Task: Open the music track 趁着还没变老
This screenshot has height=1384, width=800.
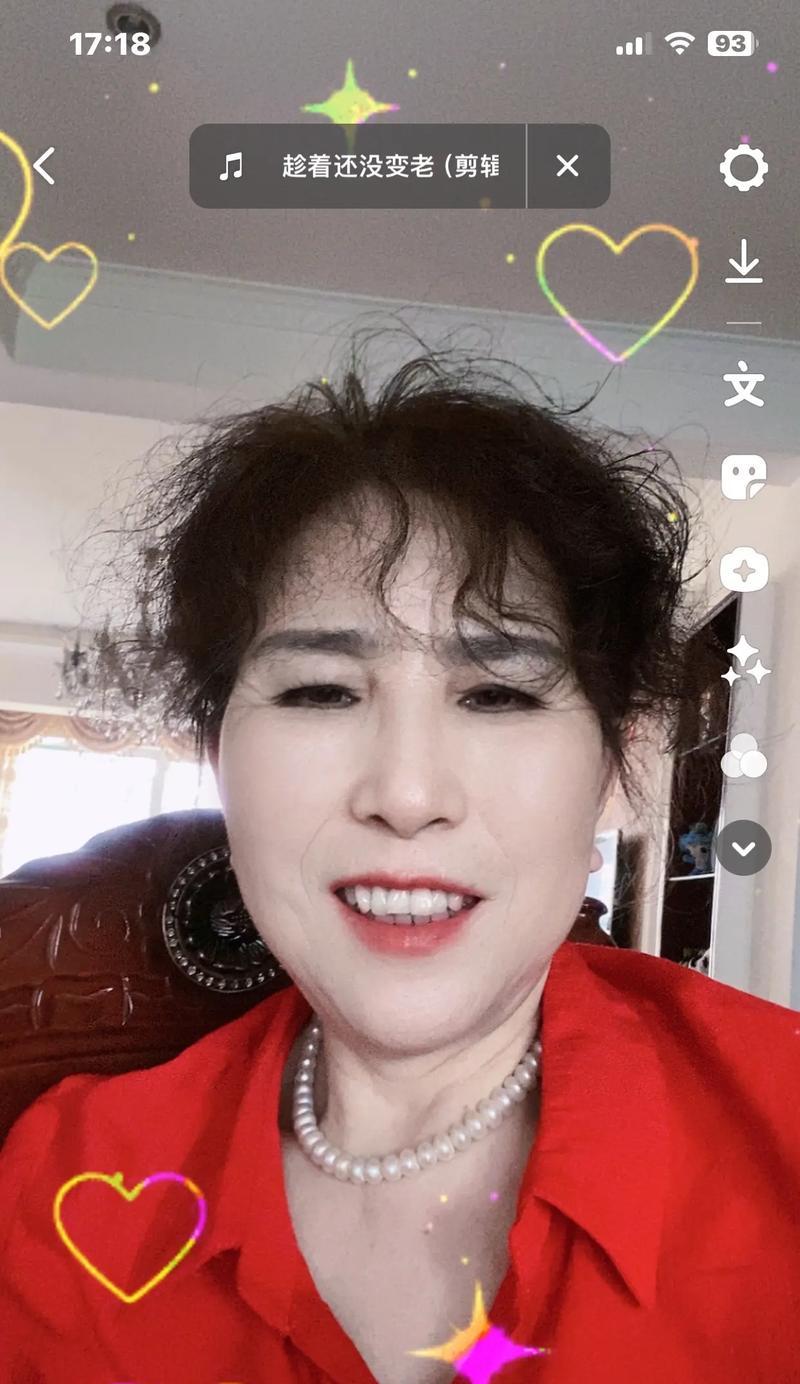Action: (x=370, y=166)
